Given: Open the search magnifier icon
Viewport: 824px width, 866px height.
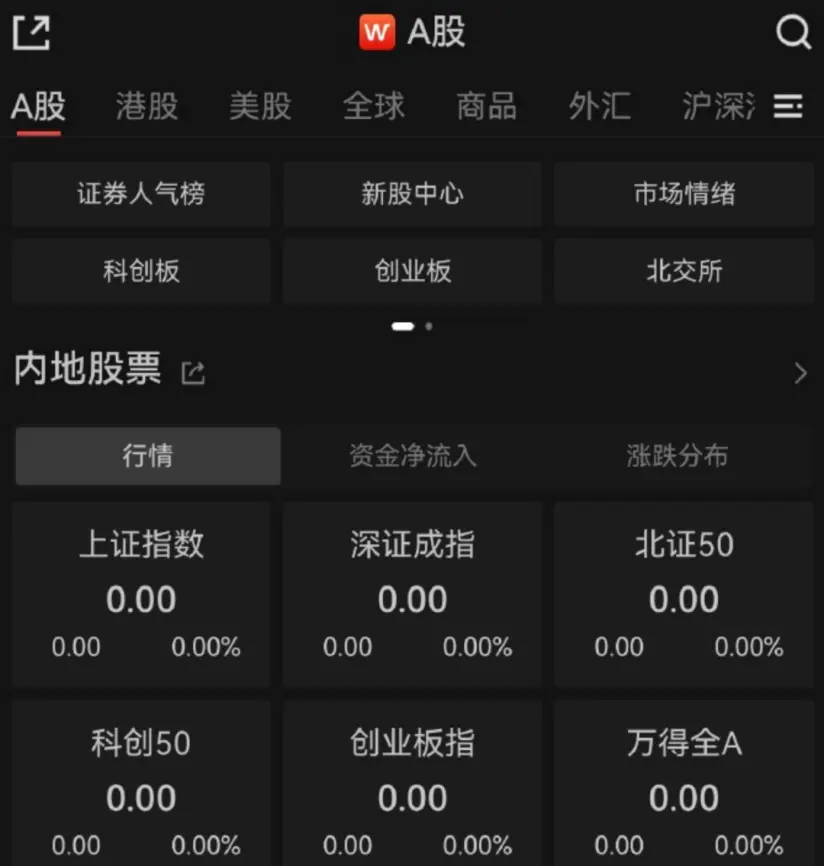Looking at the screenshot, I should coord(793,33).
